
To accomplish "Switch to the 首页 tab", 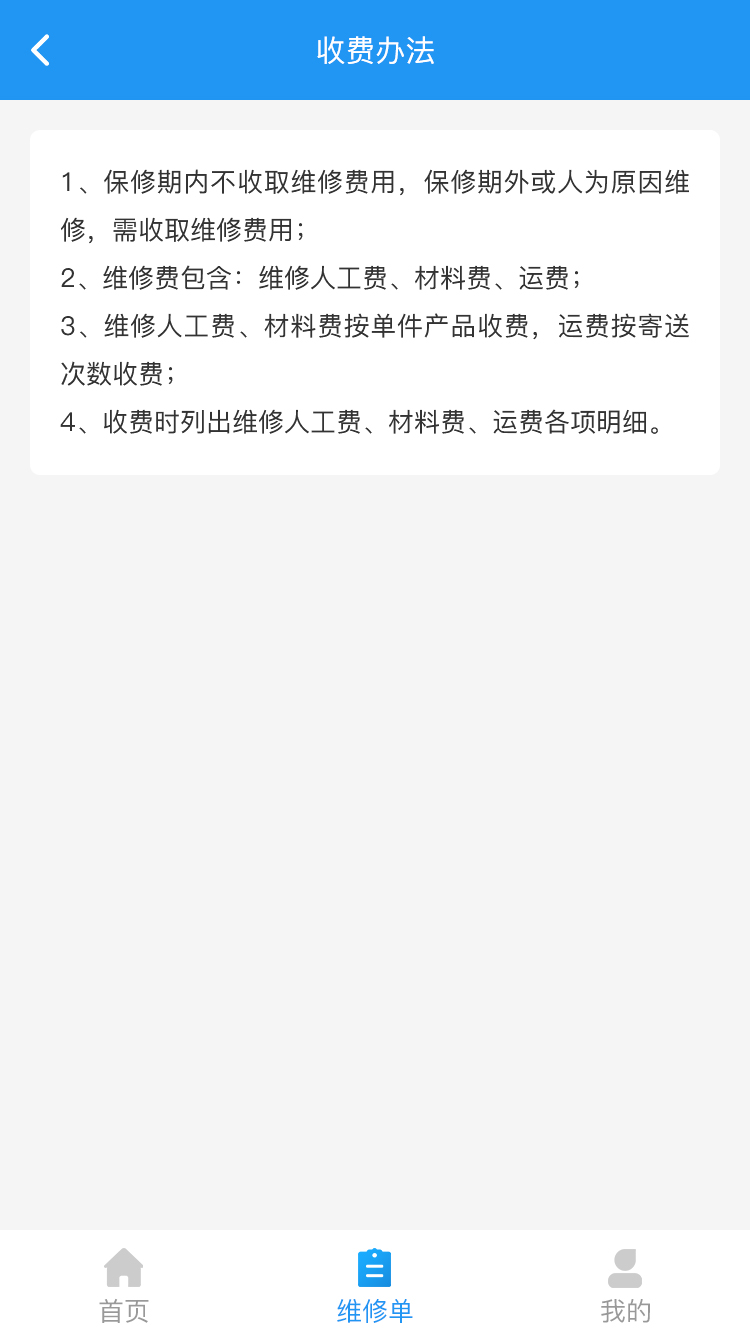I will click(124, 1285).
